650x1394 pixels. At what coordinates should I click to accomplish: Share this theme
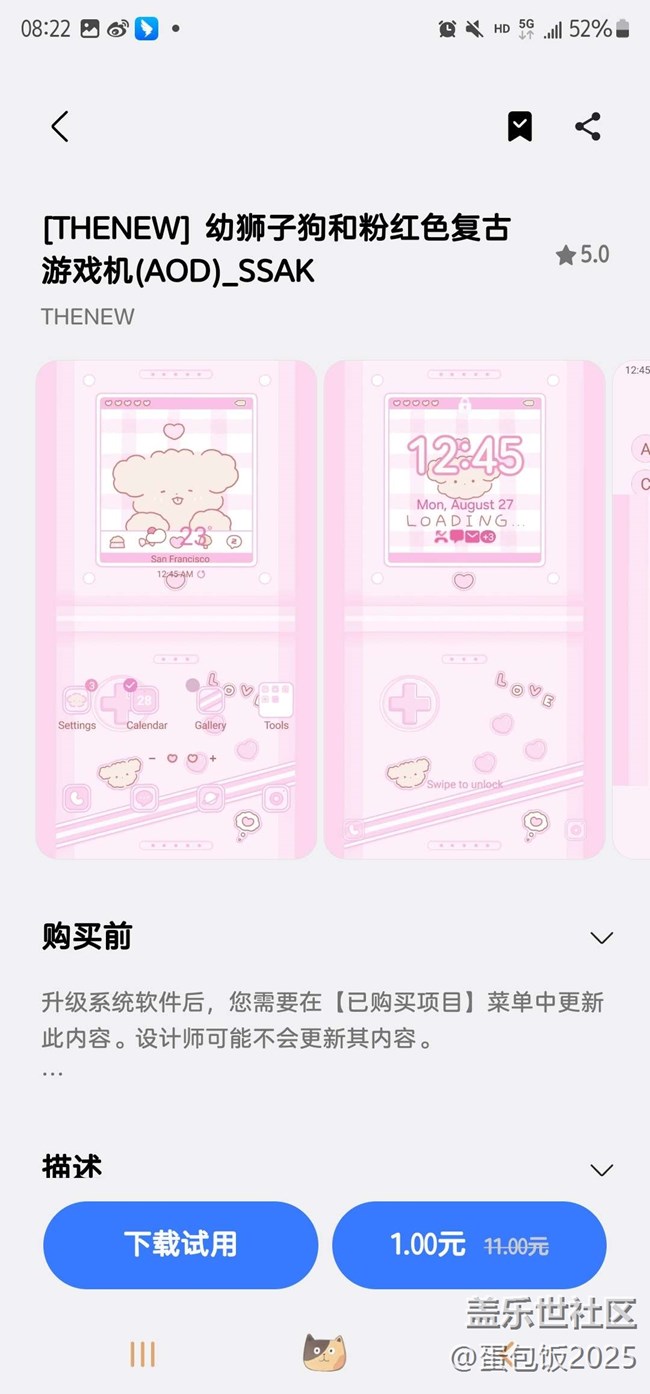[x=588, y=127]
